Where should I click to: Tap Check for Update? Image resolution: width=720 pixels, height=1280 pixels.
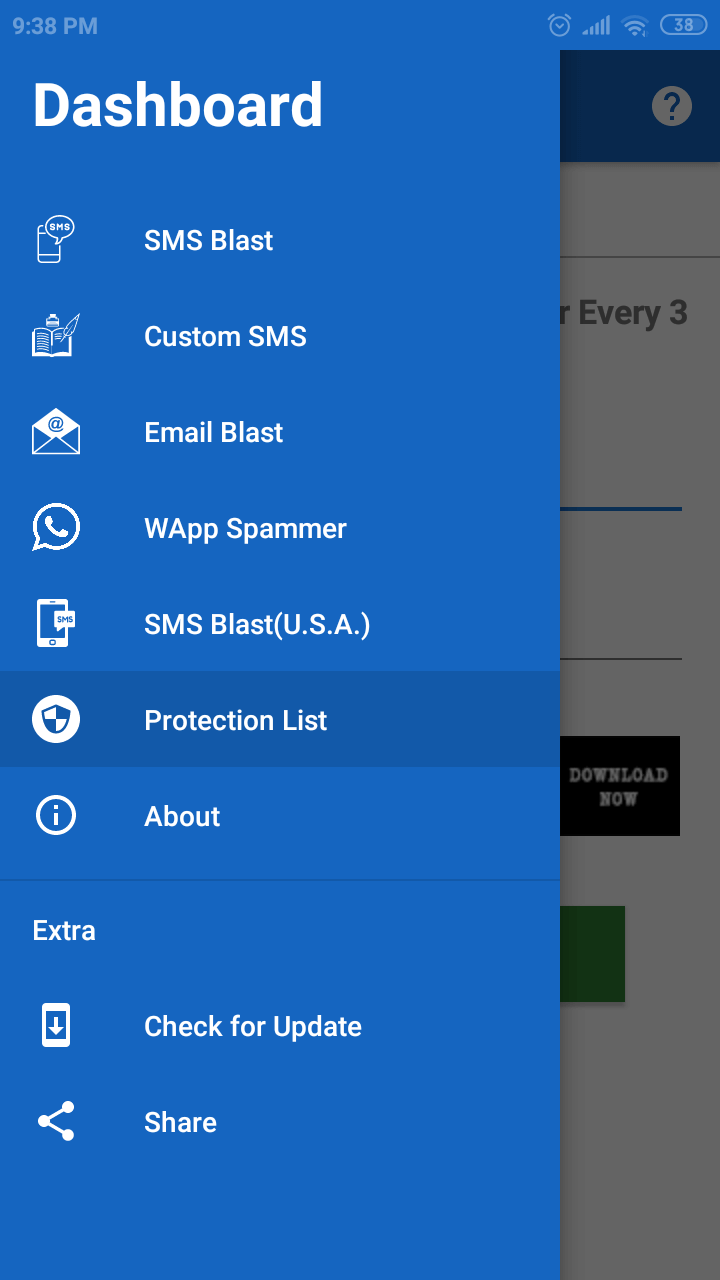(x=280, y=1026)
